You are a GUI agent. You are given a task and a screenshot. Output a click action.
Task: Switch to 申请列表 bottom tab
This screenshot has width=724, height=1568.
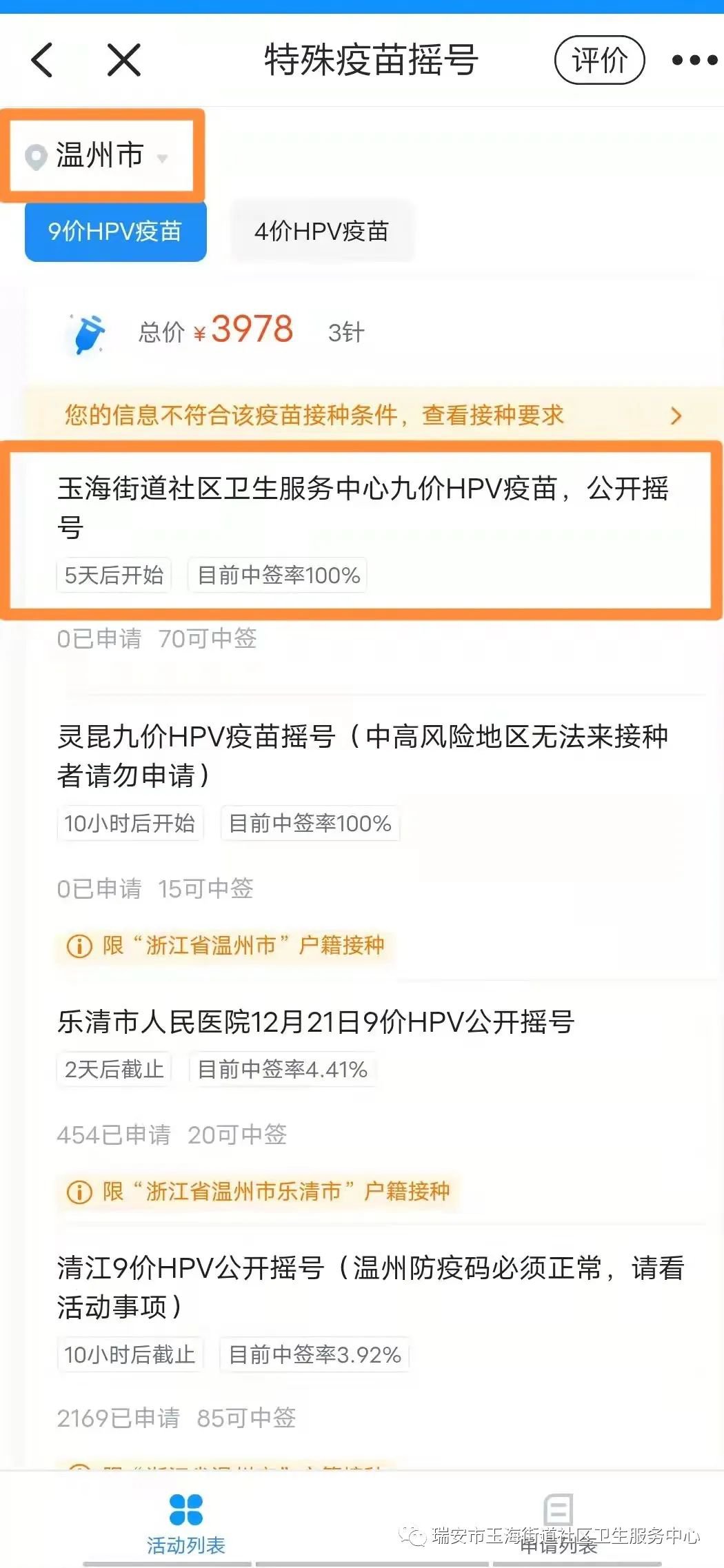click(558, 1525)
